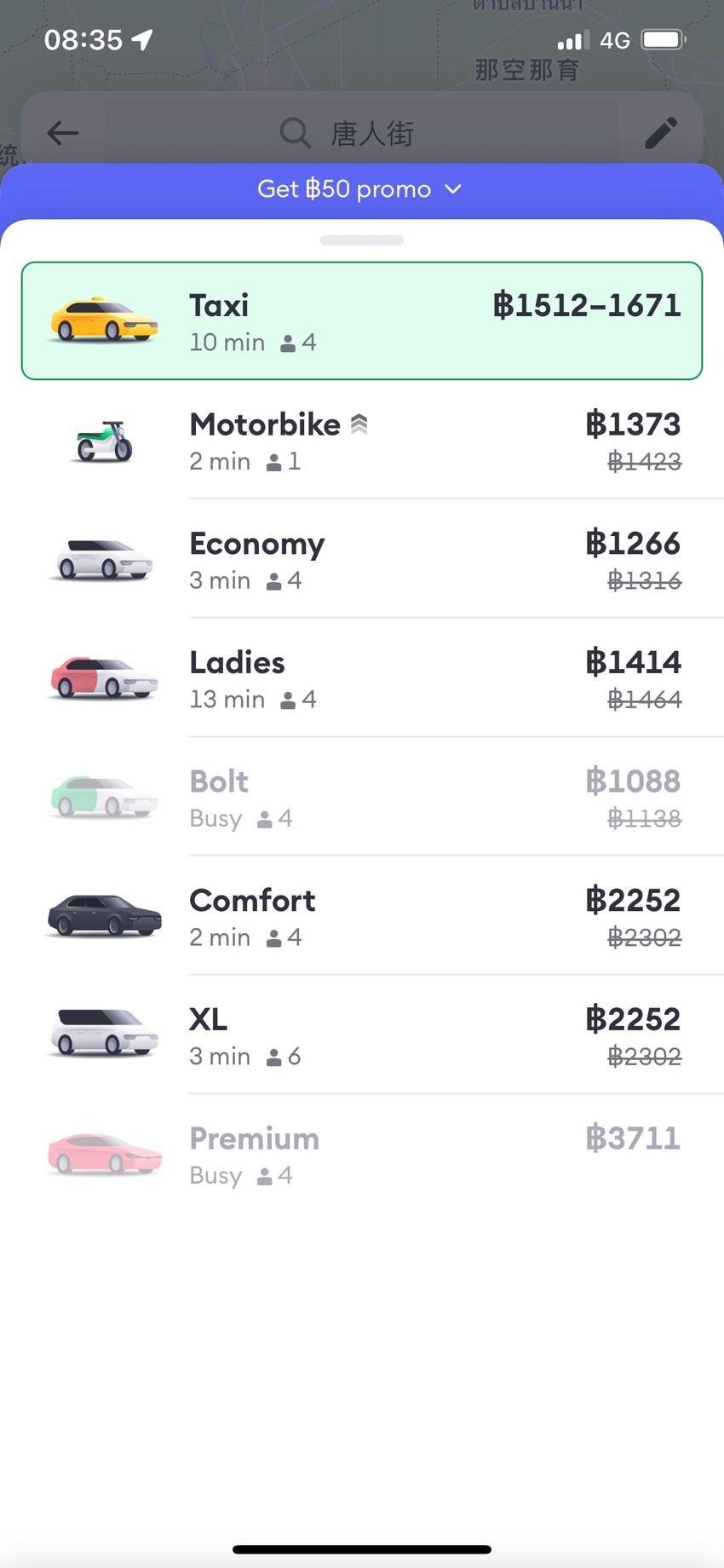724x1568 pixels.
Task: Select the Taxi ride option
Action: point(362,320)
